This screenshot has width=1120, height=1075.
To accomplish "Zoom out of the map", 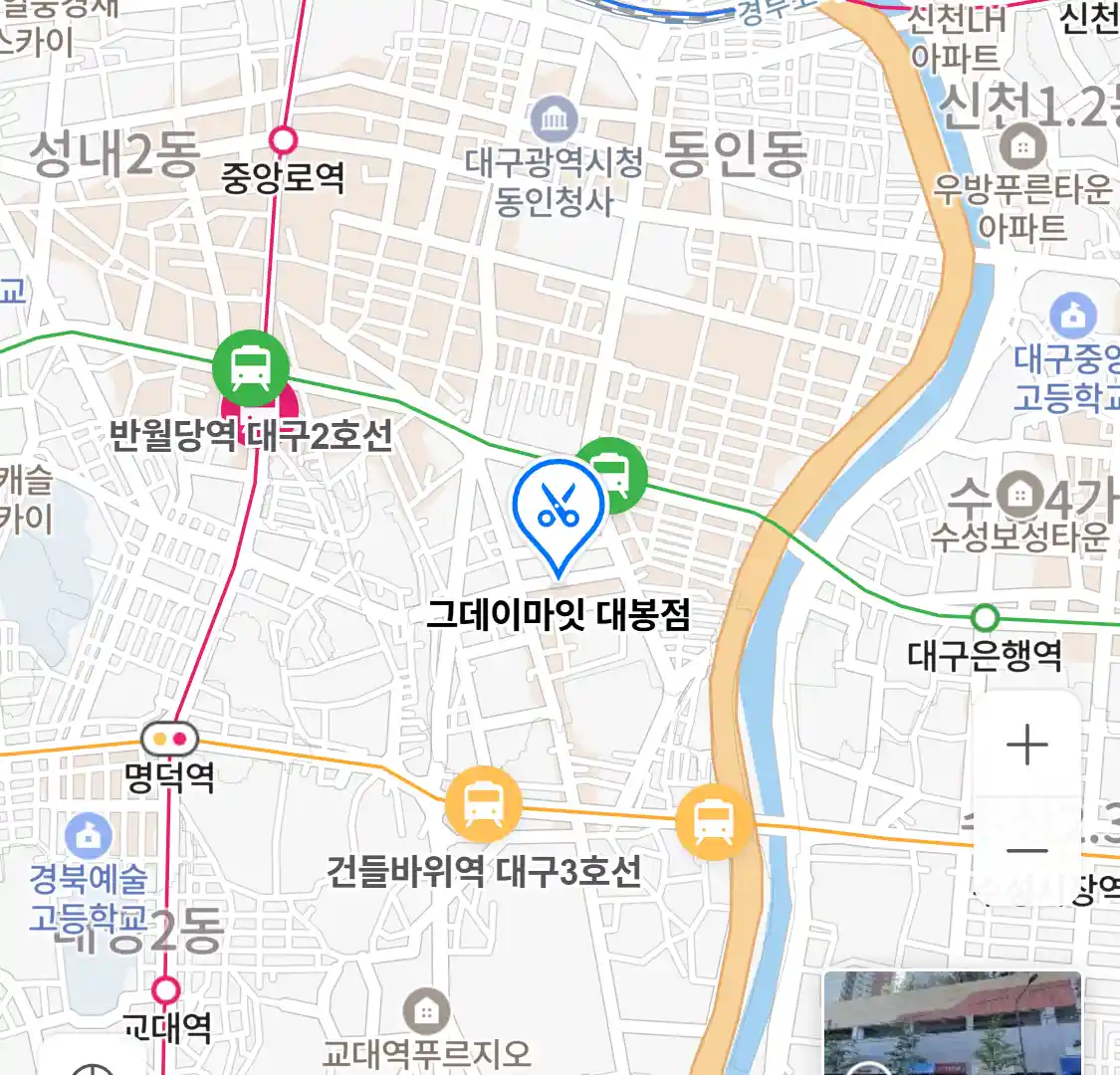I will 1026,850.
